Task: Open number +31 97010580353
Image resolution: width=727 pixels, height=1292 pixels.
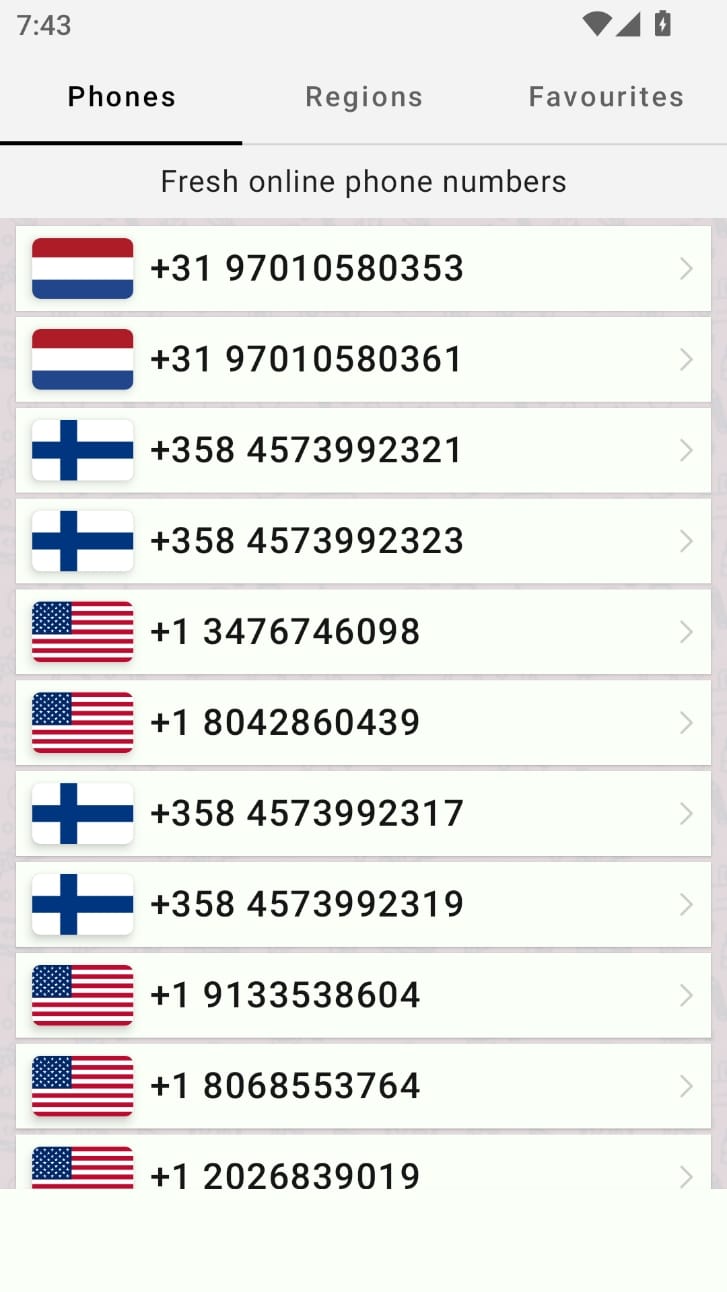Action: [363, 268]
